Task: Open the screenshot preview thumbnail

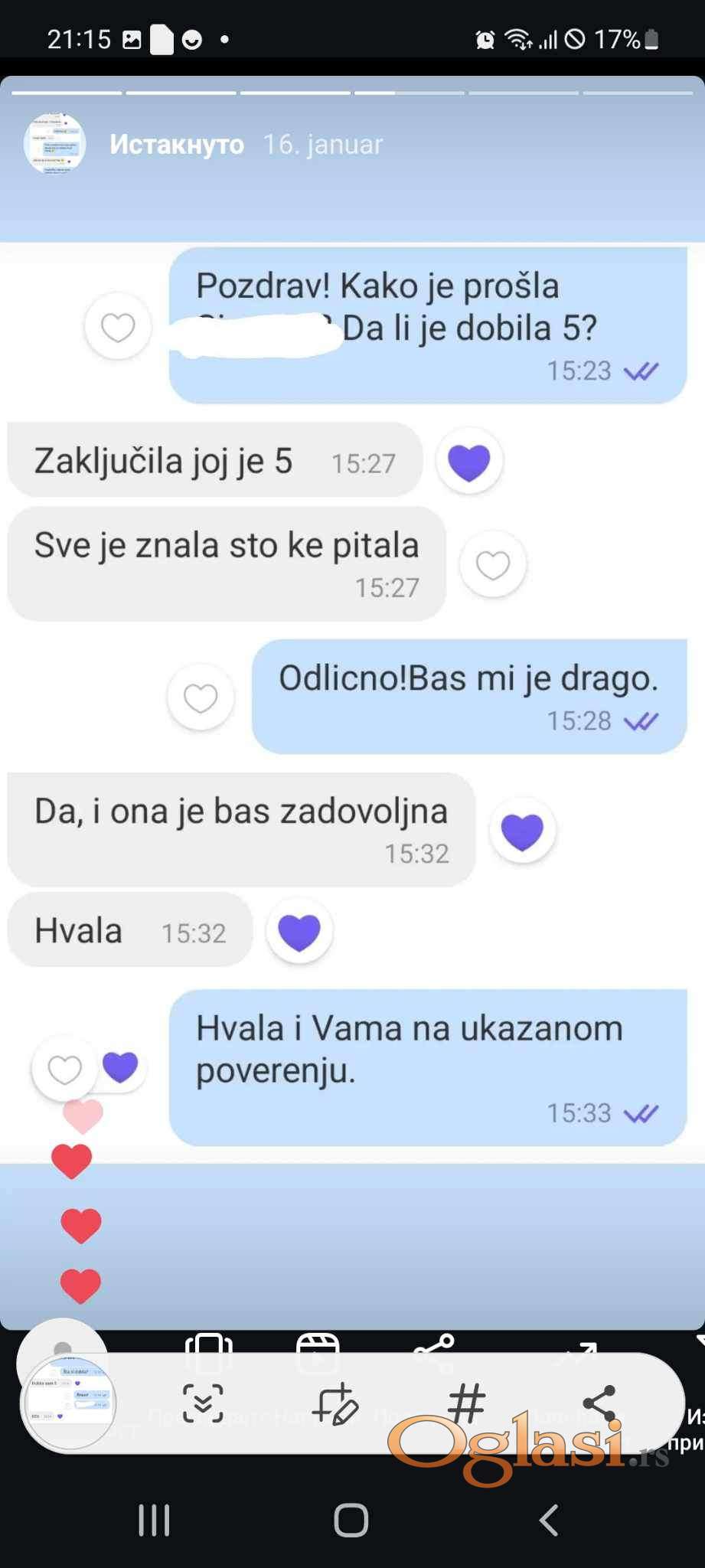Action: tap(70, 1403)
